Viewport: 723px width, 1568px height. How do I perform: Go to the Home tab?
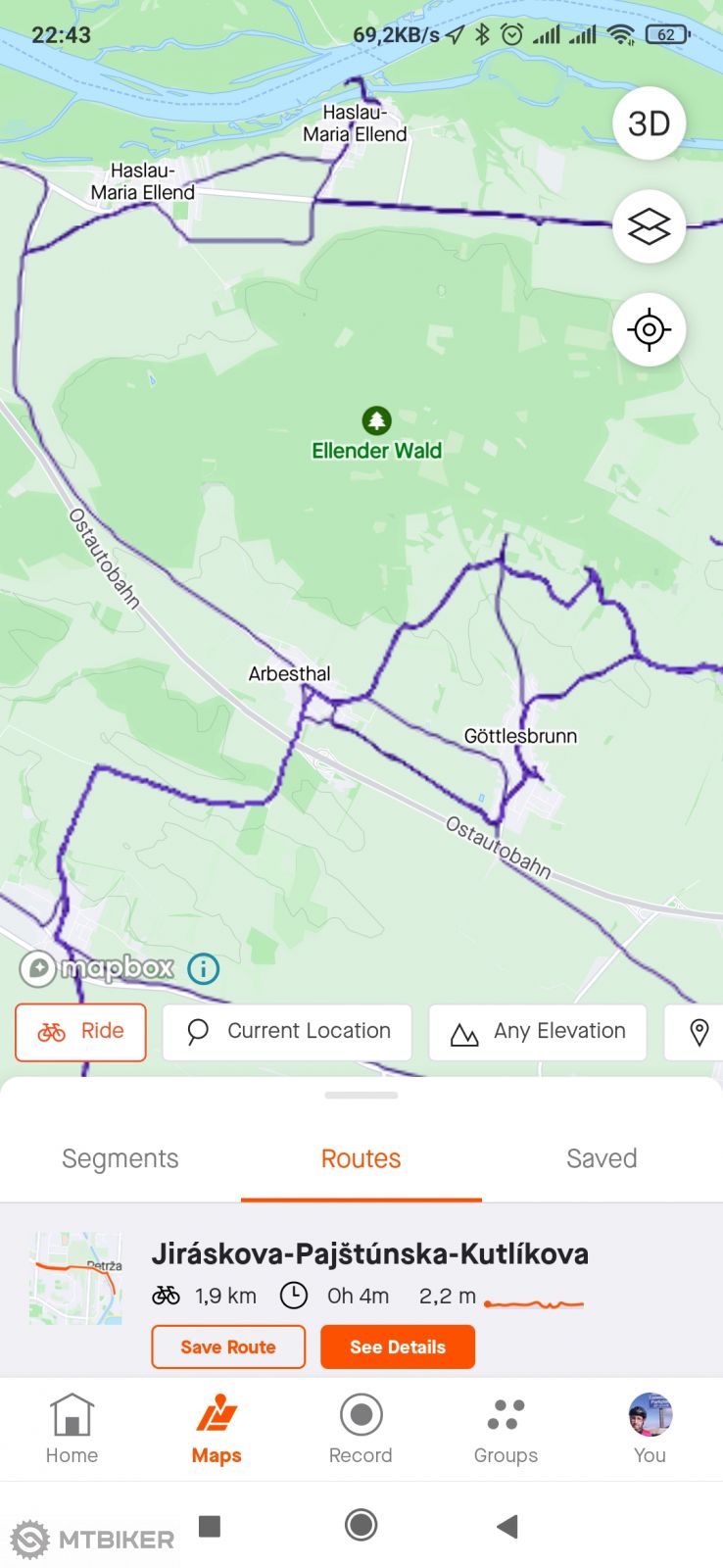click(72, 1429)
